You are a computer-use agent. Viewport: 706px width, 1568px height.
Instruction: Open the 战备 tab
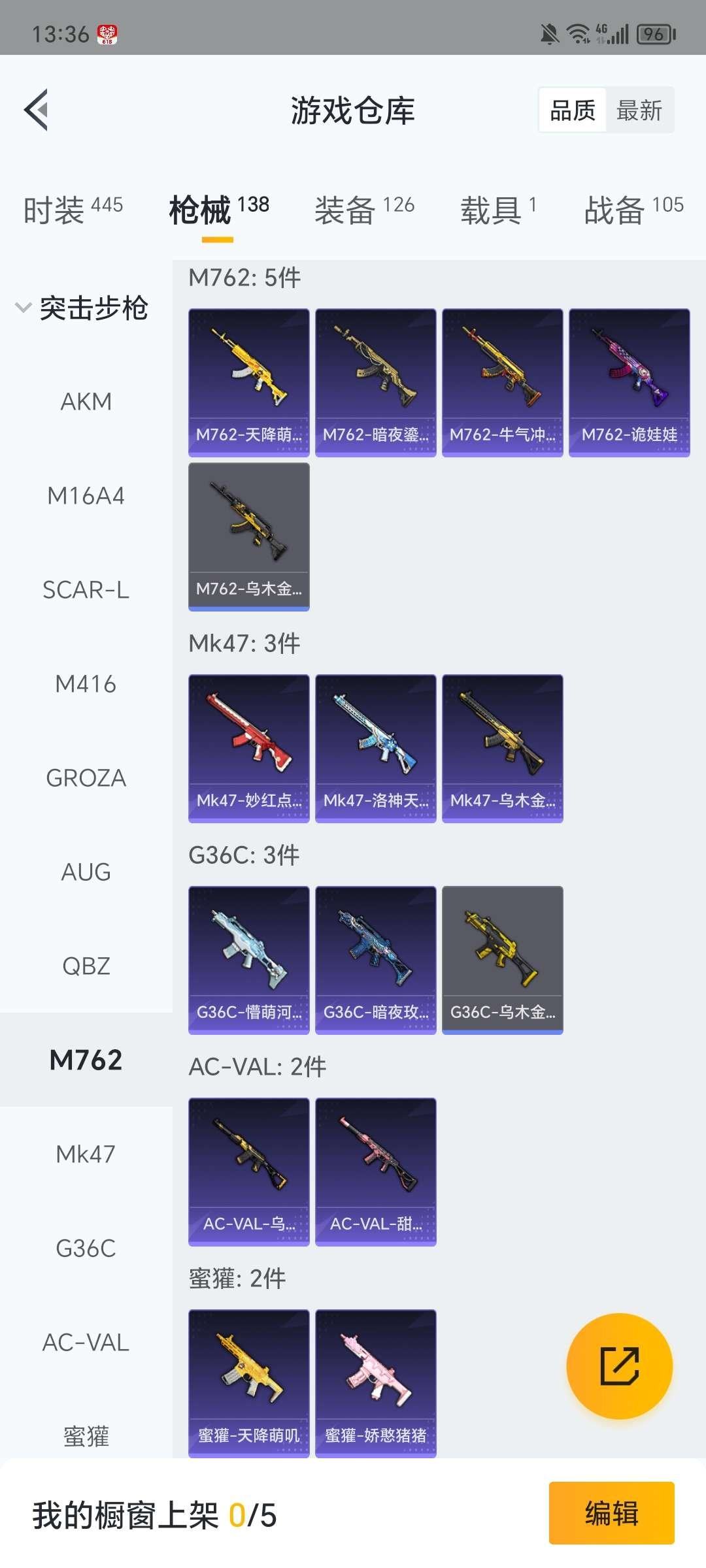[633, 210]
